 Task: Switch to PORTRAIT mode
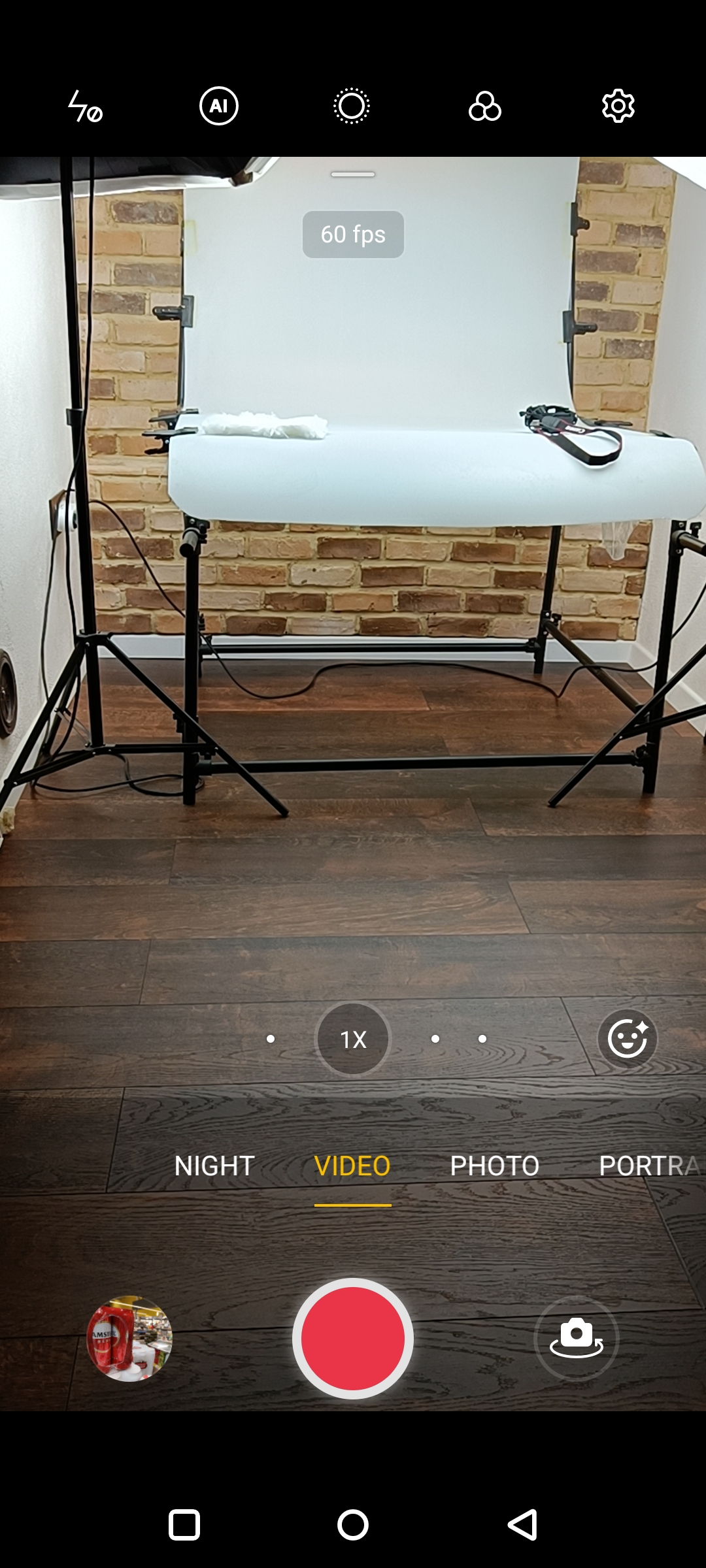point(651,1166)
